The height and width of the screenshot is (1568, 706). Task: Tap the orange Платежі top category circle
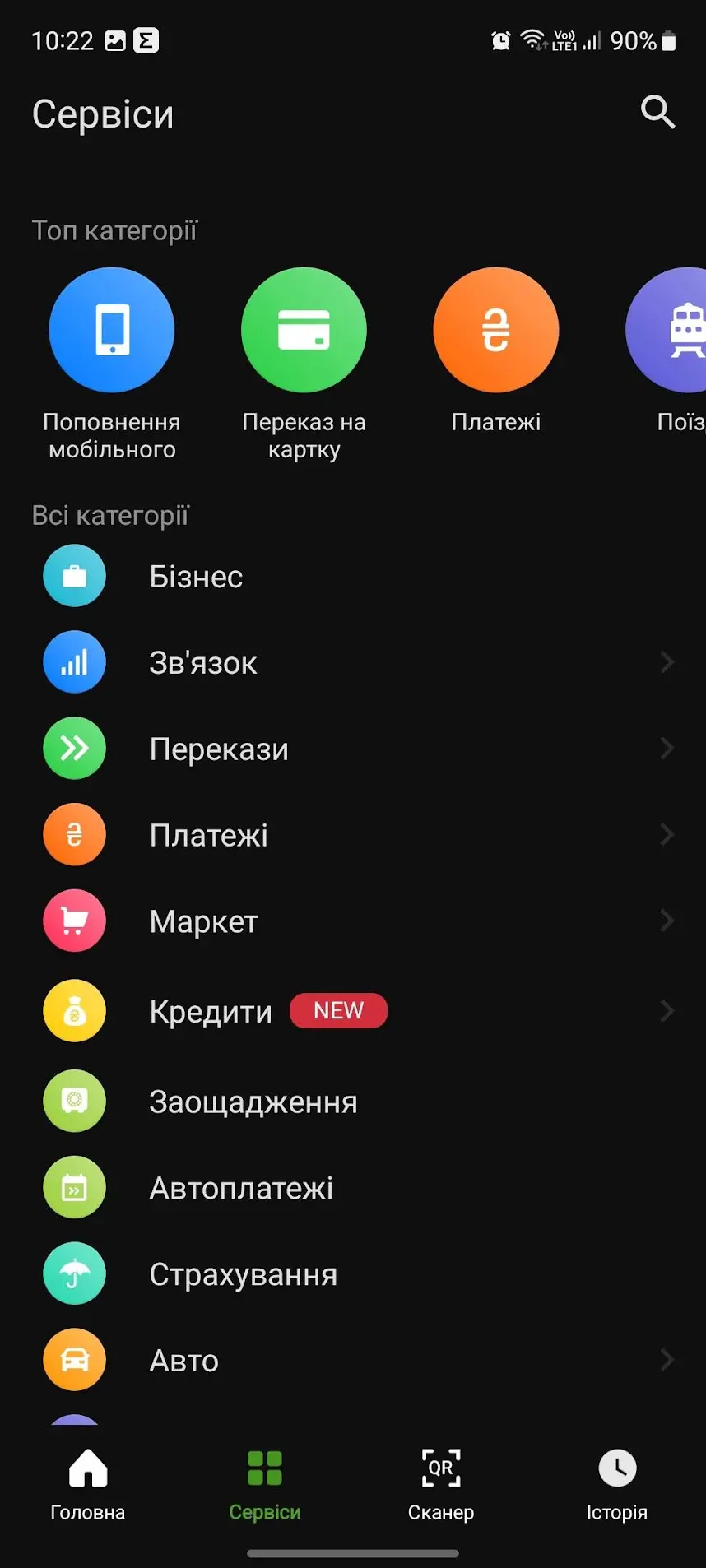pyautogui.click(x=496, y=330)
